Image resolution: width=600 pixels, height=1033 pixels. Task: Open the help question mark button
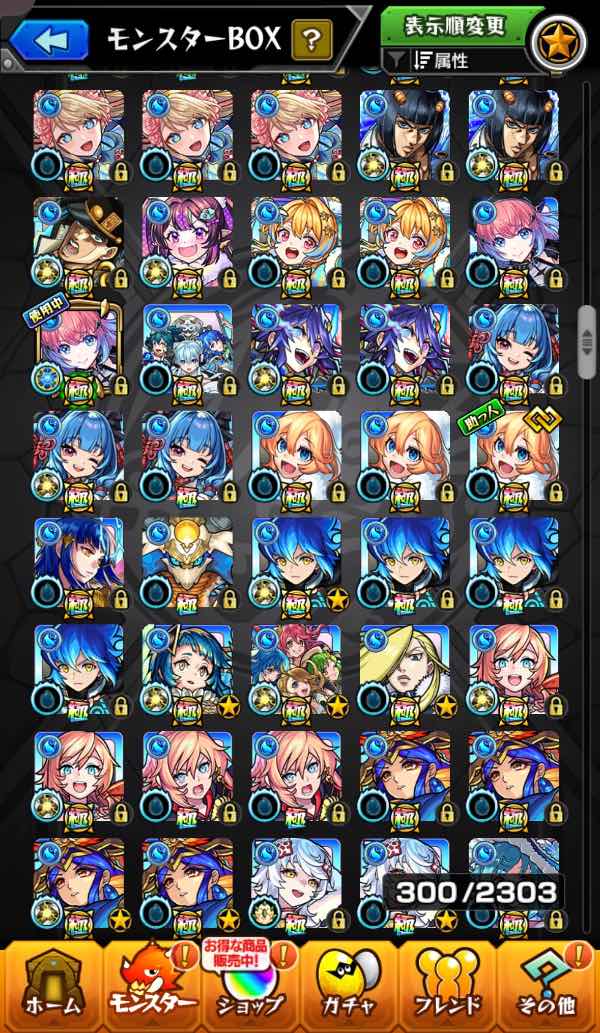pyautogui.click(x=311, y=41)
